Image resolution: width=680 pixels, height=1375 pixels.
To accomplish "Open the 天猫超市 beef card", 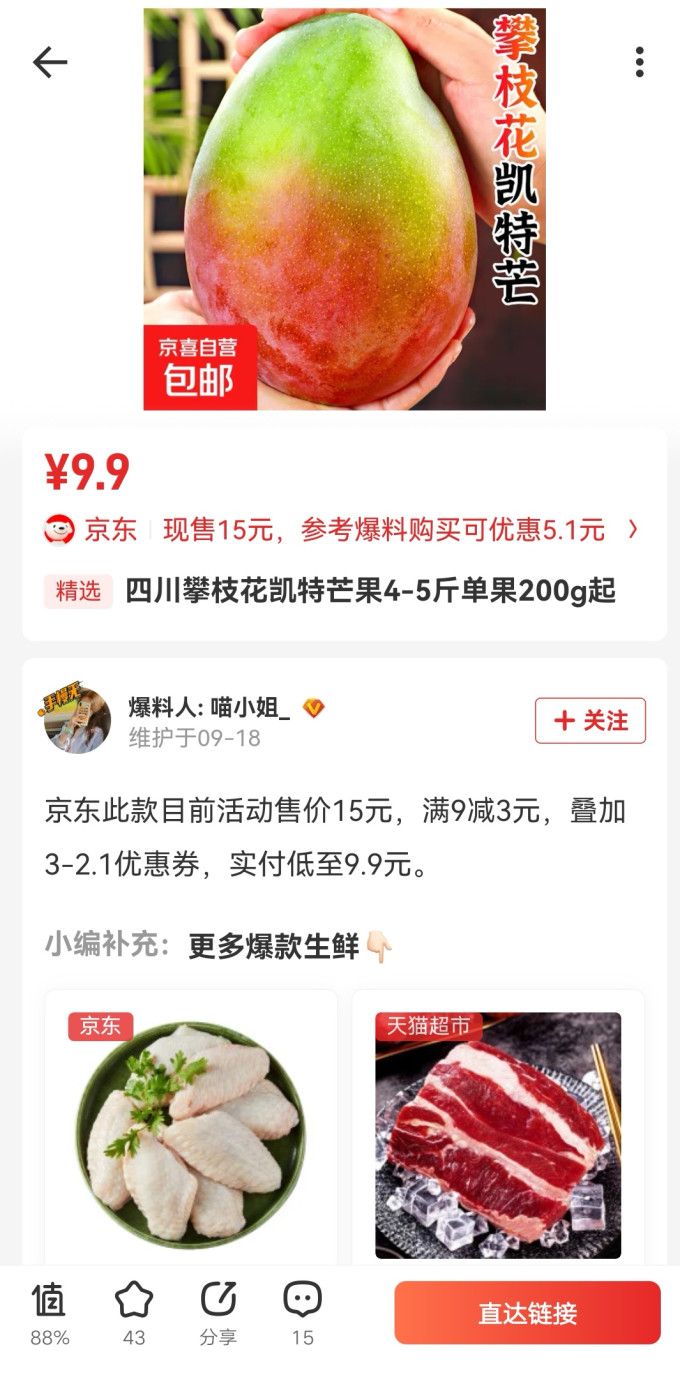I will tap(498, 1128).
